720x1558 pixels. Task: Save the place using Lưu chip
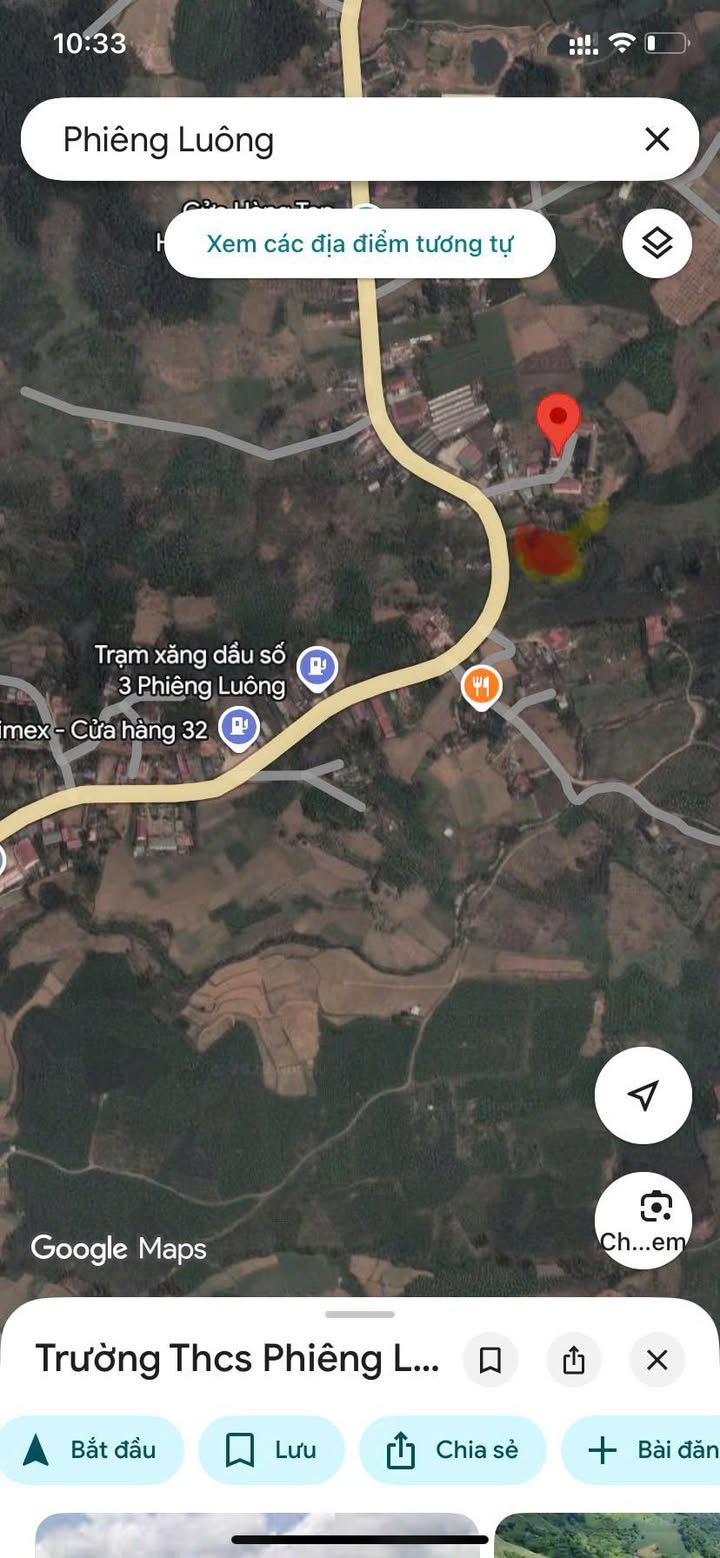[x=271, y=1450]
